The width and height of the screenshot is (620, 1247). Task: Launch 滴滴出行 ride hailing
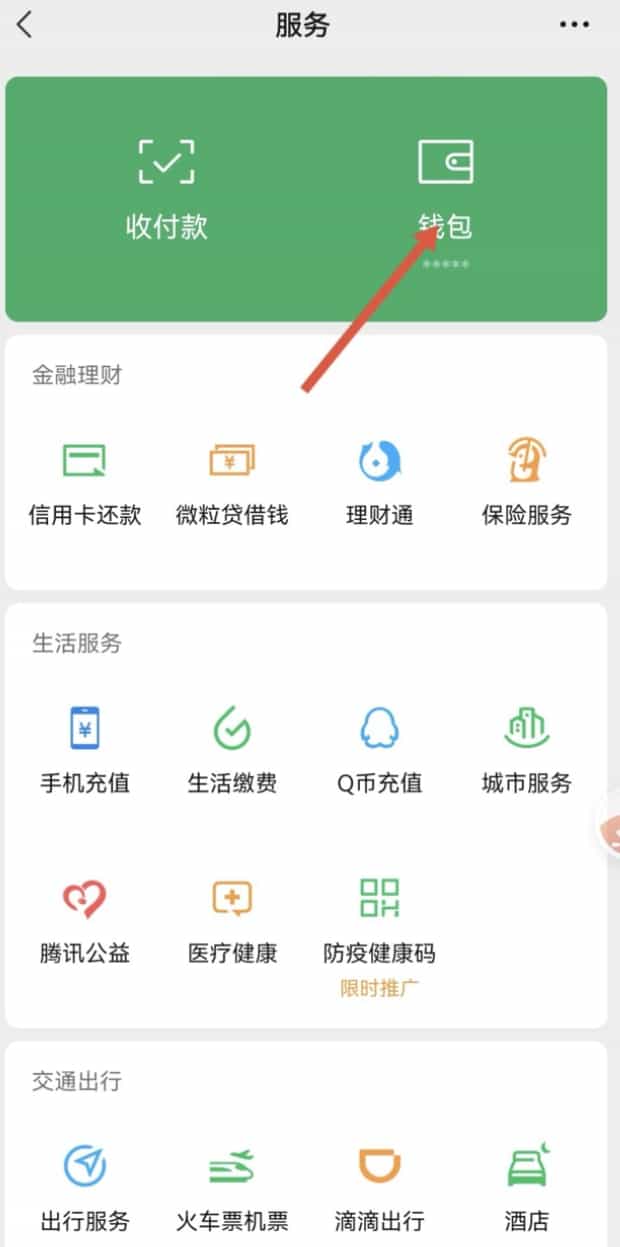pos(380,1188)
